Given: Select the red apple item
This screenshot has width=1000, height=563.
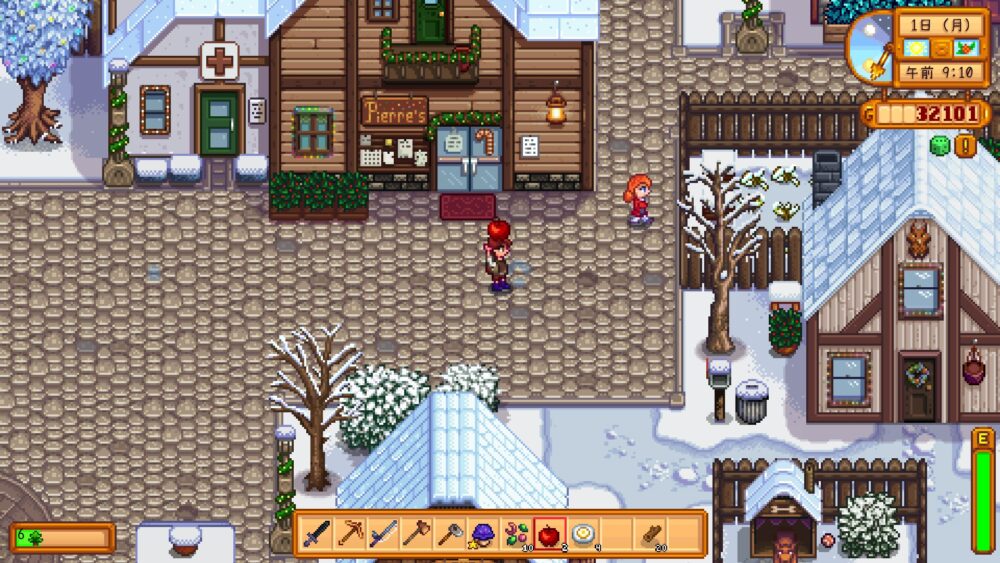Looking at the screenshot, I should click(548, 535).
